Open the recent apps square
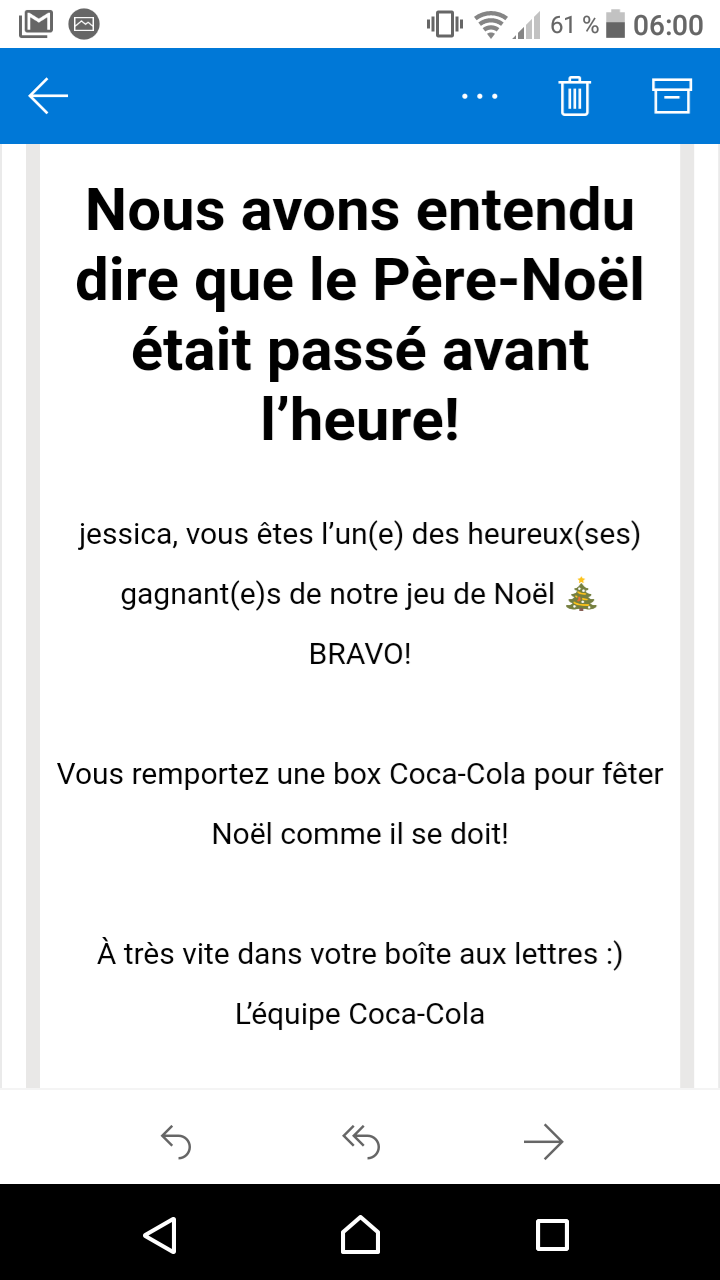 pos(553,1234)
